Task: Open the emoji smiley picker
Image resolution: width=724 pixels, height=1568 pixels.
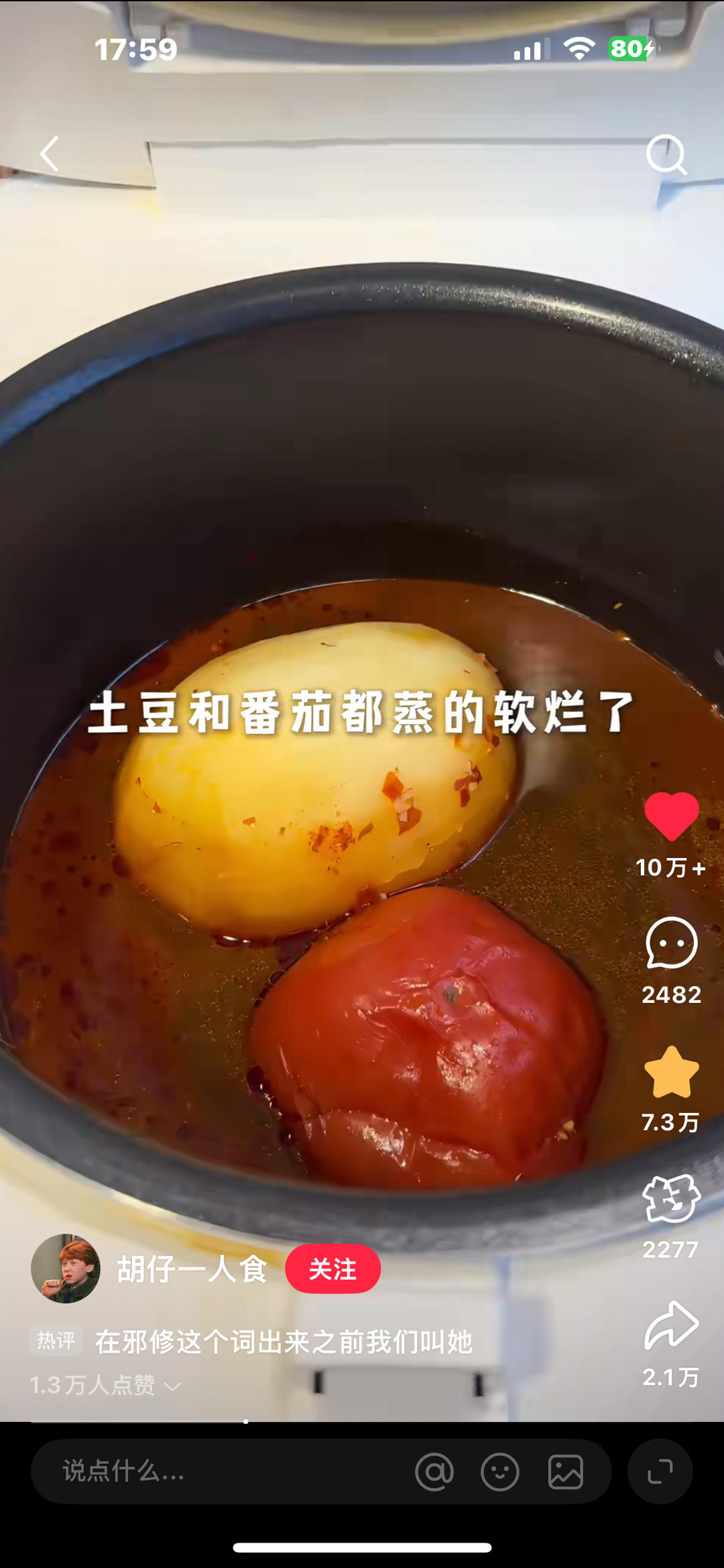Action: (x=500, y=1472)
